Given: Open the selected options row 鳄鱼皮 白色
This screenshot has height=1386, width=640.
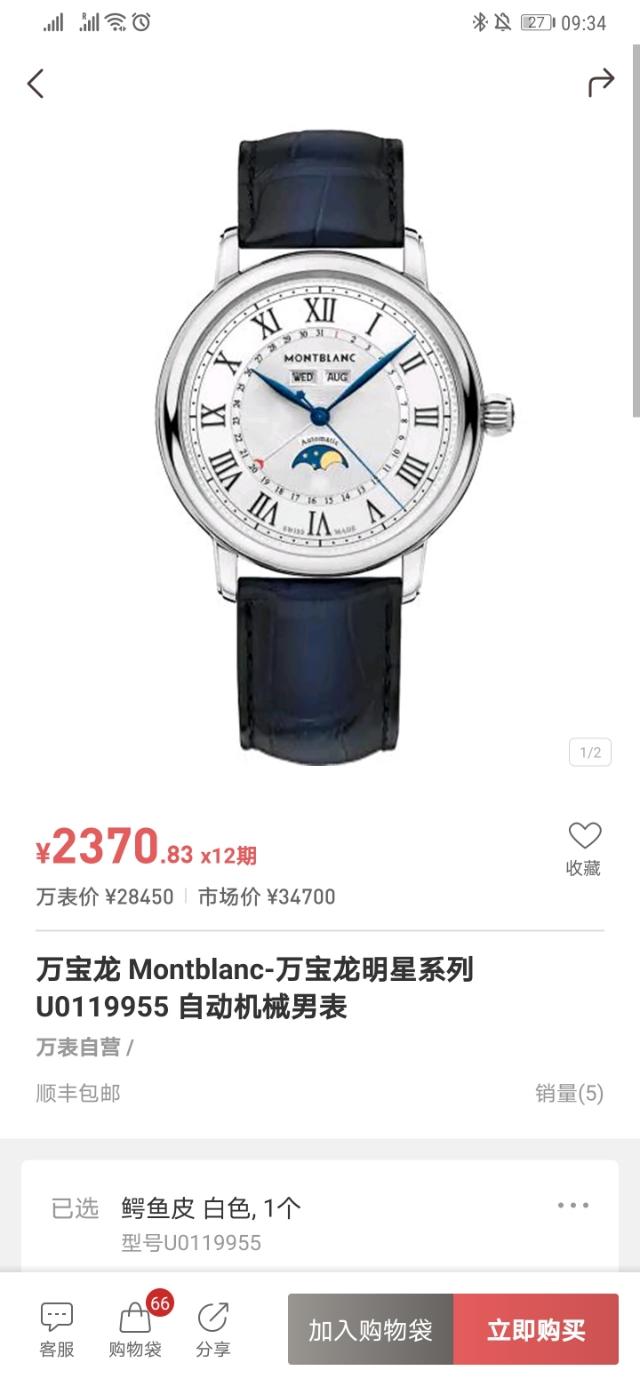Looking at the screenshot, I should 320,1222.
